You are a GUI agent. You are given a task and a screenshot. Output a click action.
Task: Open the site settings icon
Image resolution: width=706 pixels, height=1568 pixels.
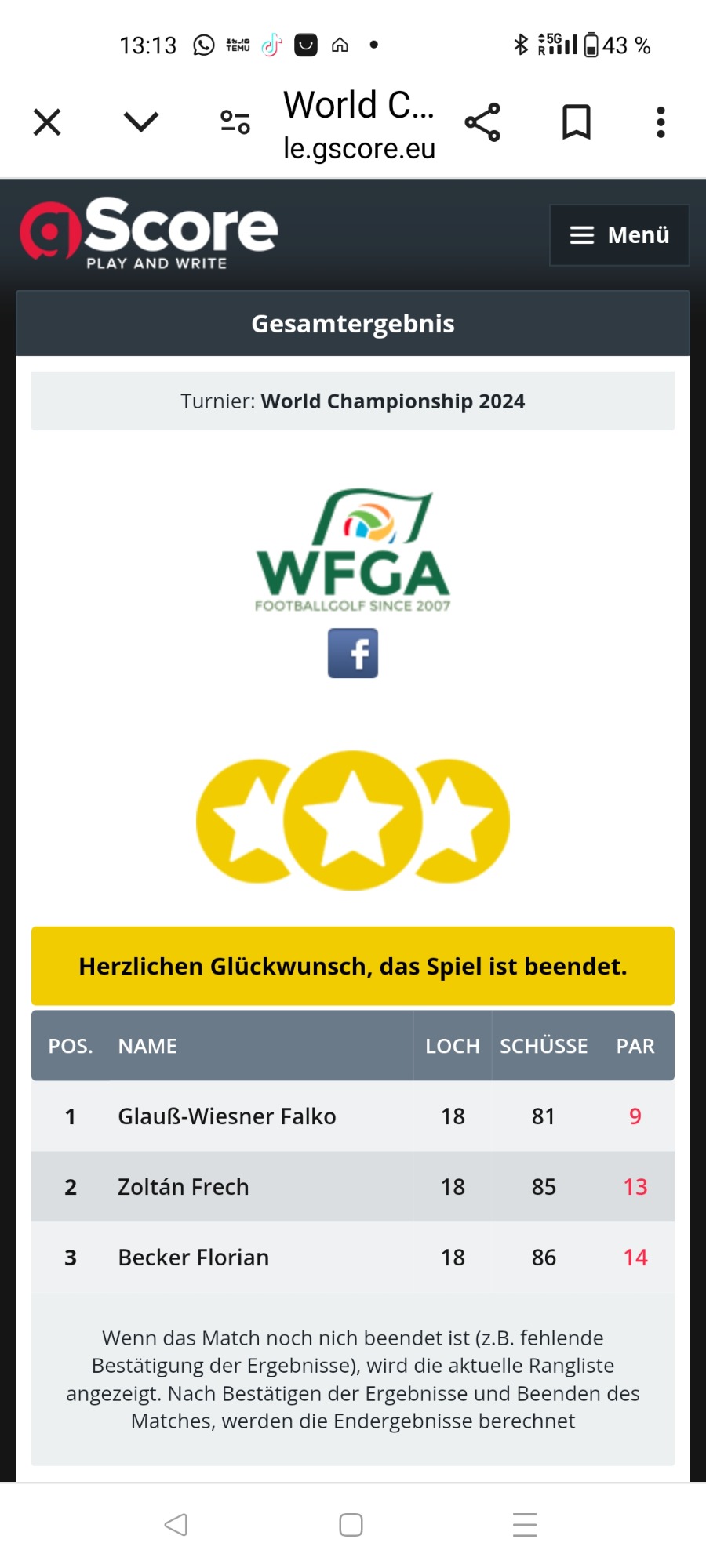click(x=235, y=122)
